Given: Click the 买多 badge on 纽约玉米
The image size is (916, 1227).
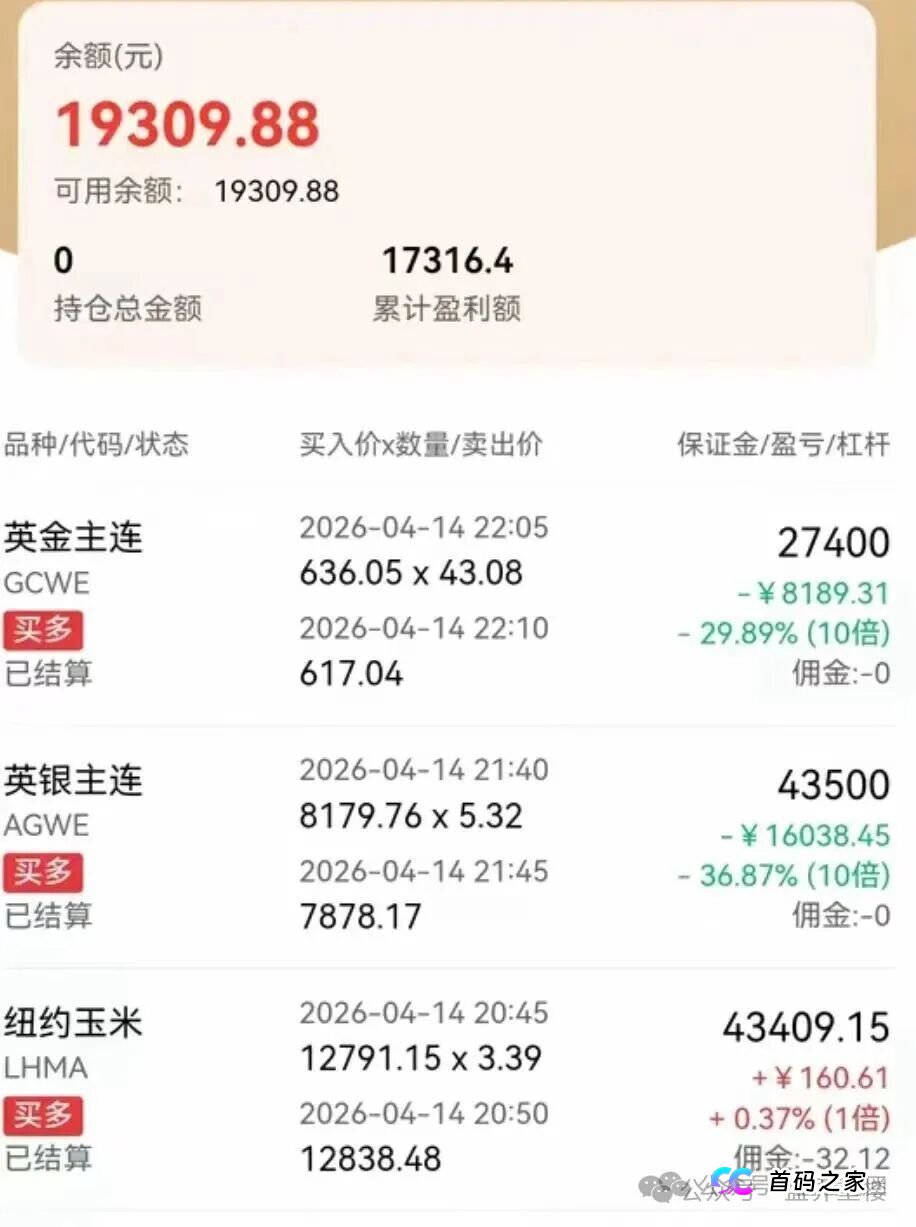Looking at the screenshot, I should pos(43,1116).
